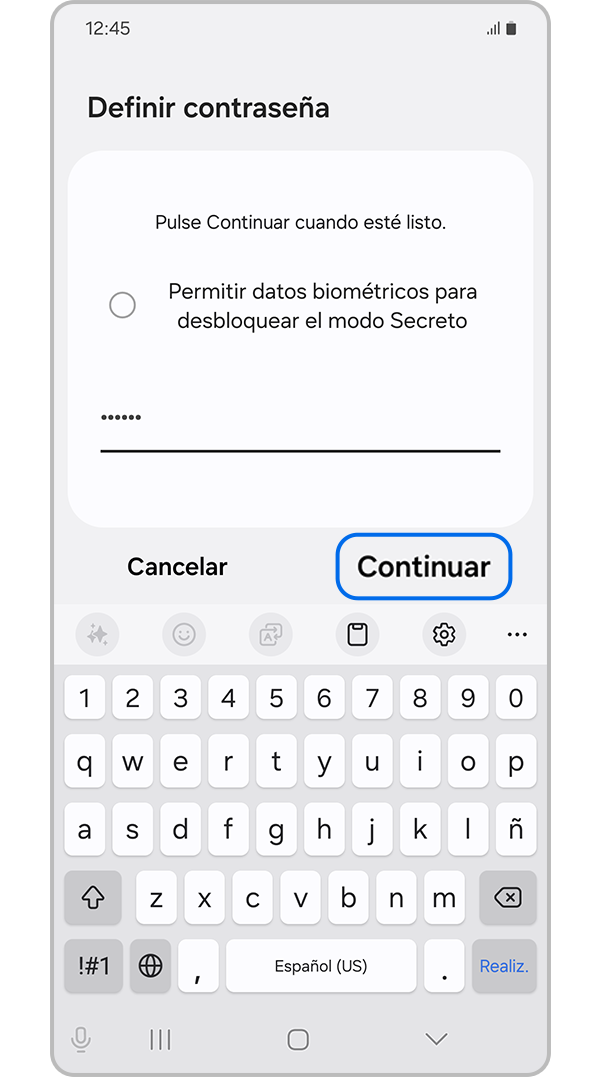Tap the Continuar button
Viewport: 600px width, 1077px height.
(424, 567)
